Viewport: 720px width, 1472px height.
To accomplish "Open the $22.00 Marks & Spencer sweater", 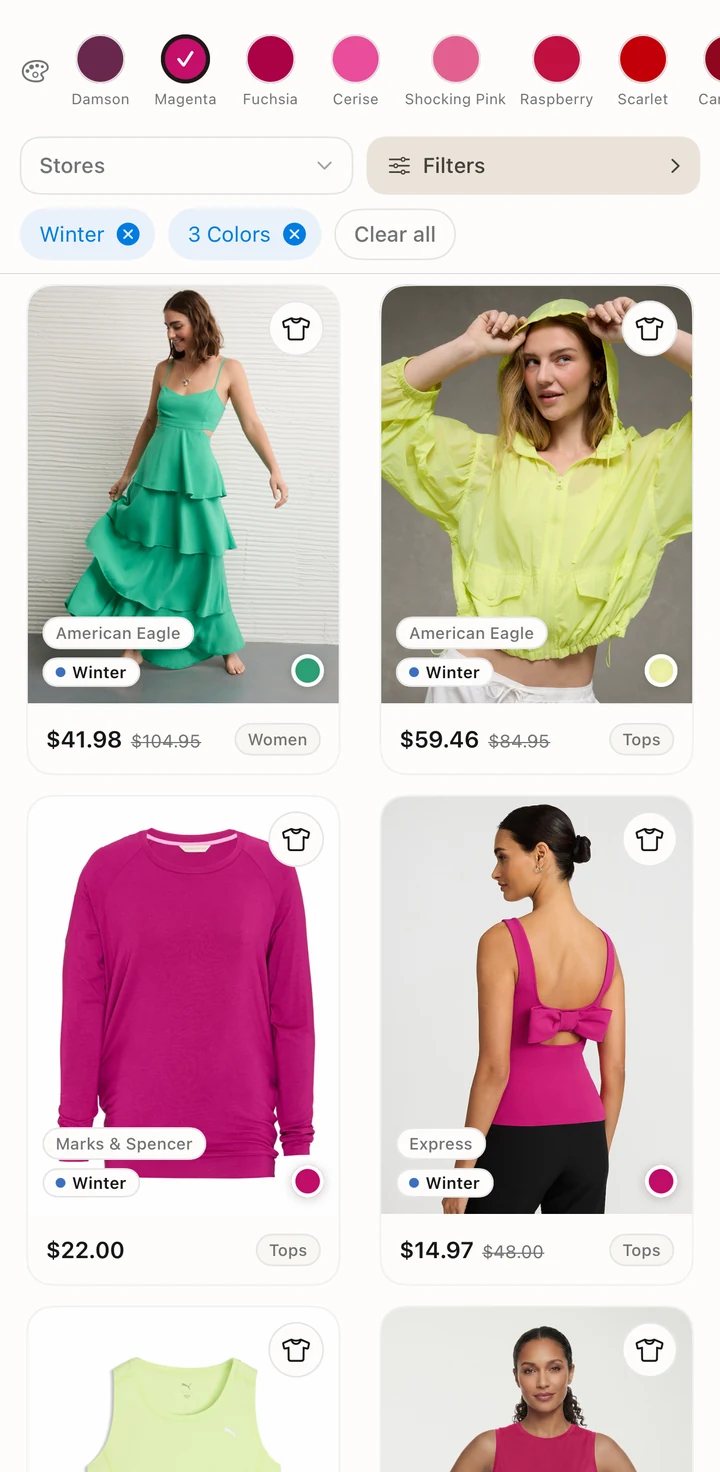I will coord(183,1040).
